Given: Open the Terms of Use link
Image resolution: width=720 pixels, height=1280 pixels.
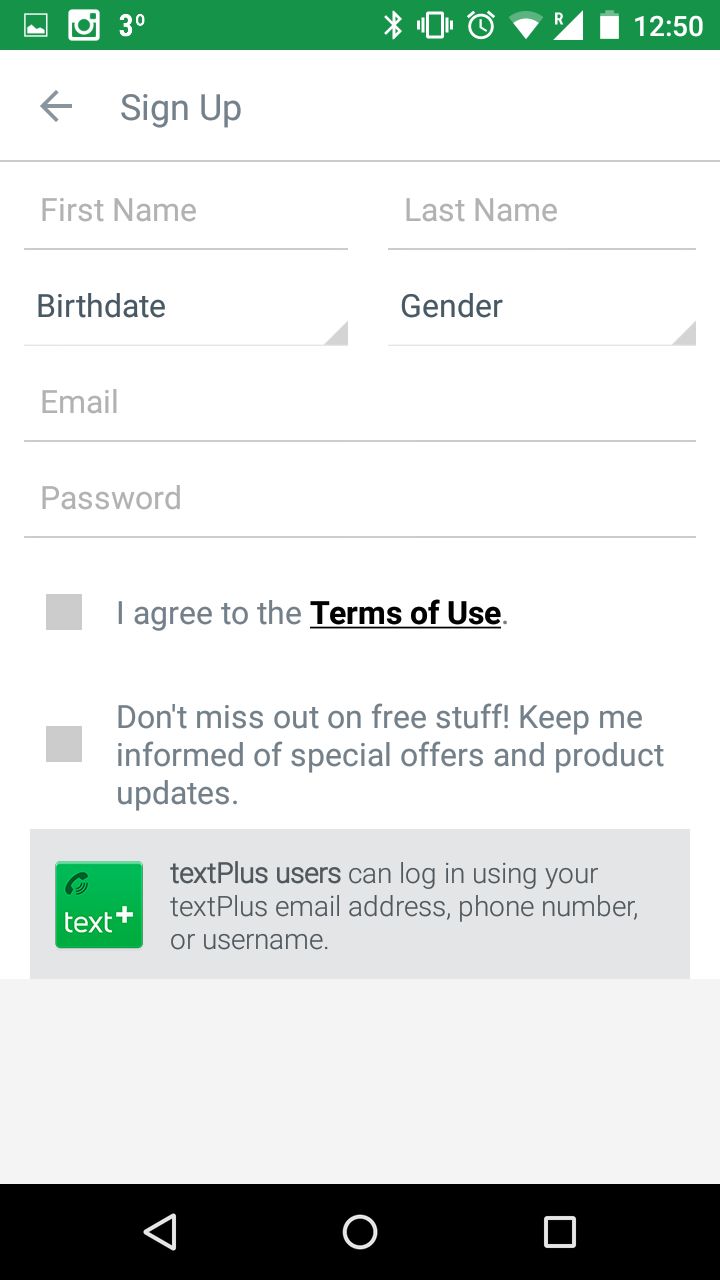Looking at the screenshot, I should (405, 613).
